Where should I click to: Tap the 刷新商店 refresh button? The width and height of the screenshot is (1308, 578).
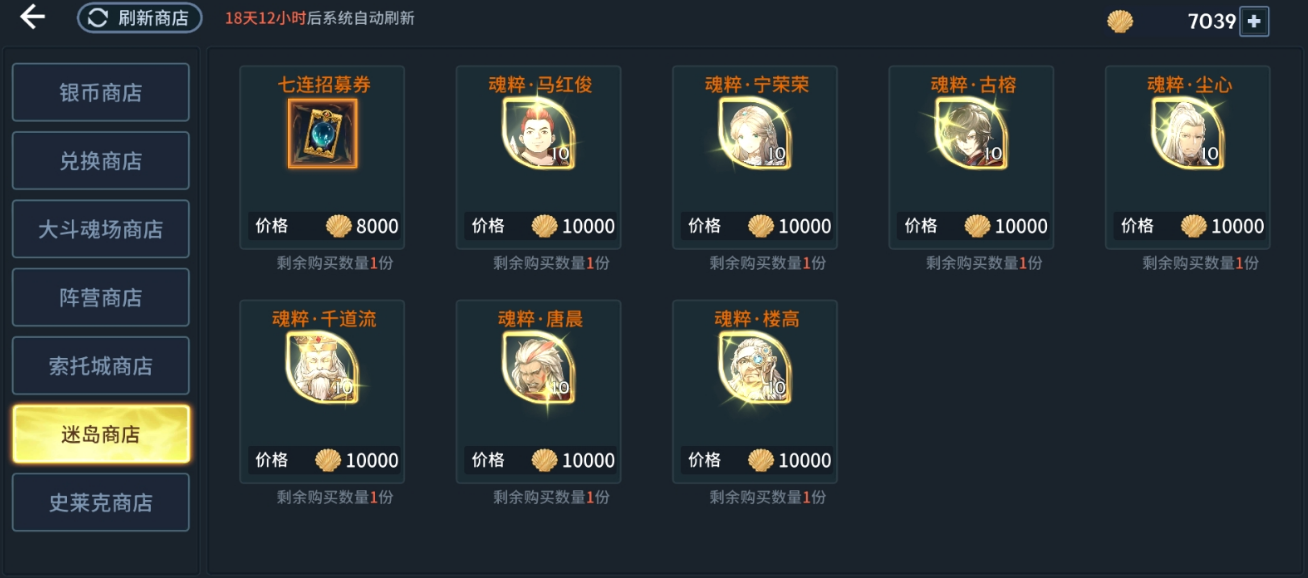click(x=140, y=18)
